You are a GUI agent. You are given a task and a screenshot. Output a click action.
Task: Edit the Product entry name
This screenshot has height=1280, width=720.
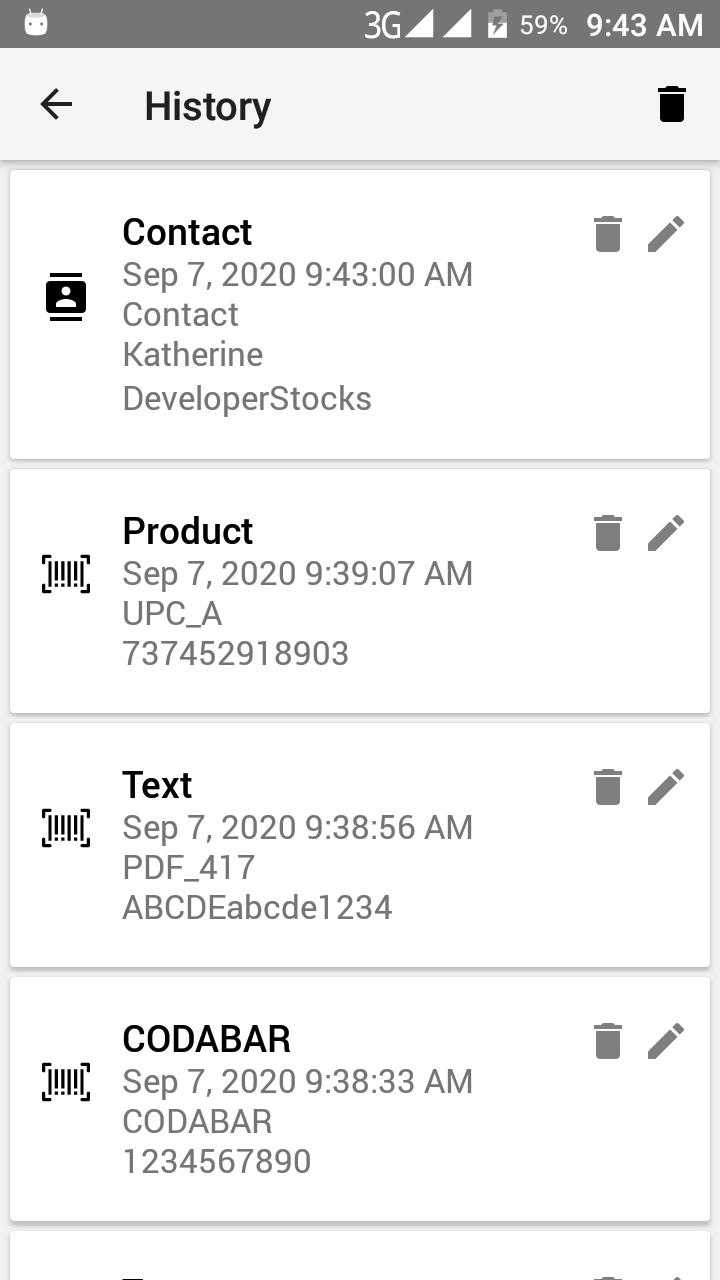coord(666,533)
